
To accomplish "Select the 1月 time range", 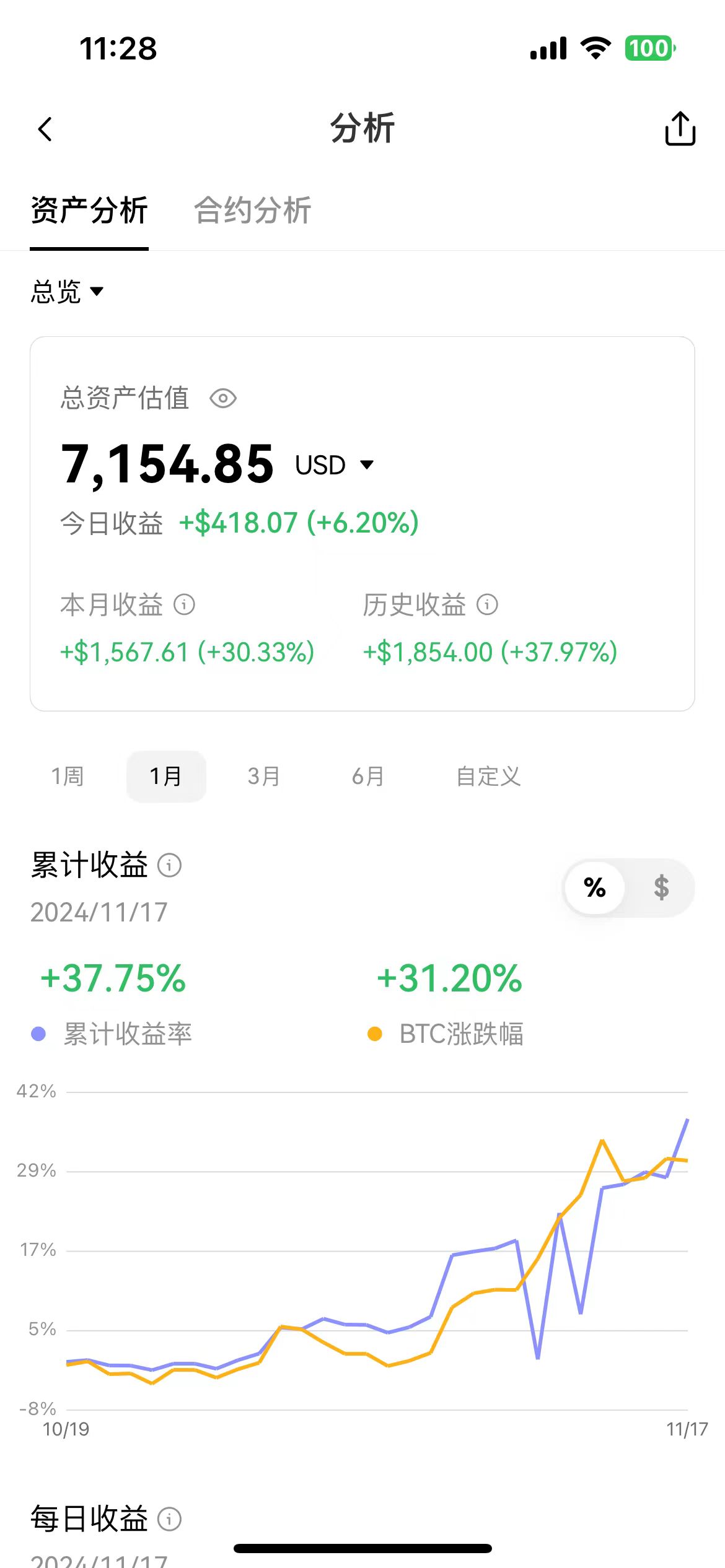I will (x=166, y=776).
